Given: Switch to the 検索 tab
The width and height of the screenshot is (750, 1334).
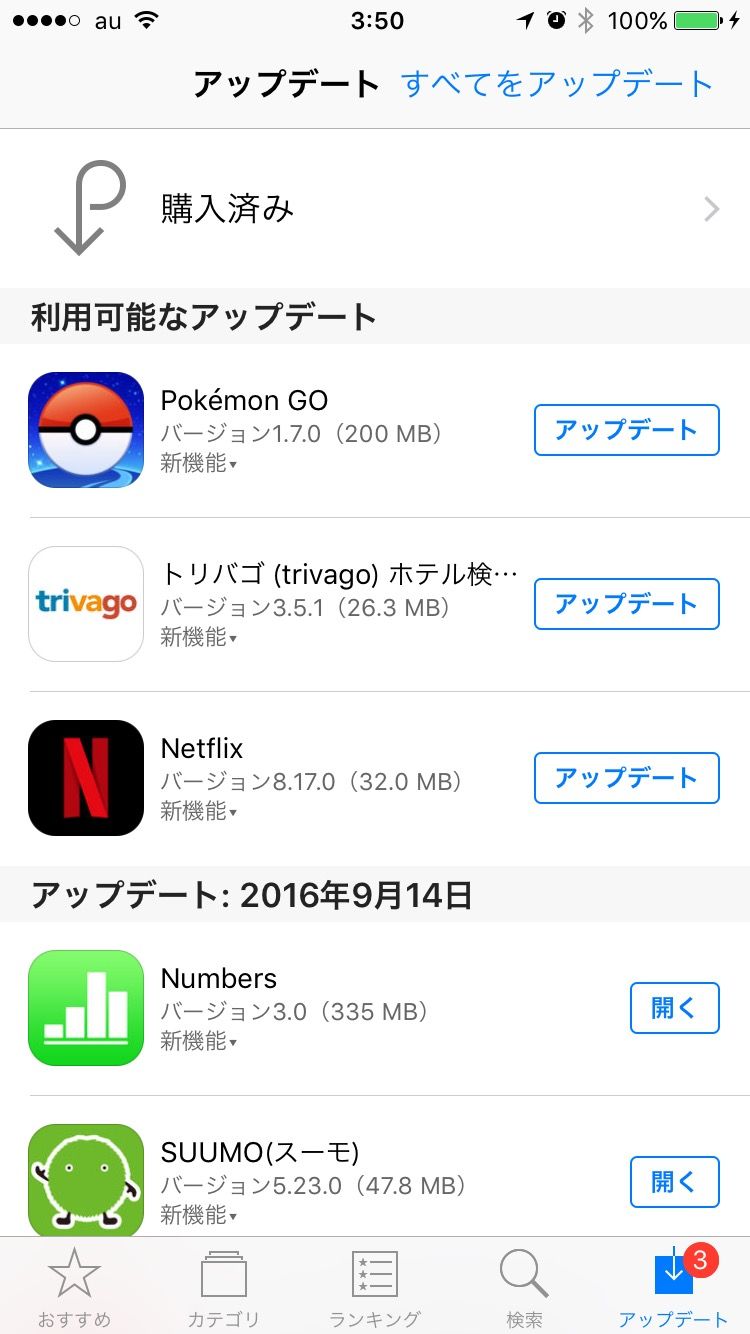Looking at the screenshot, I should click(x=524, y=1288).
